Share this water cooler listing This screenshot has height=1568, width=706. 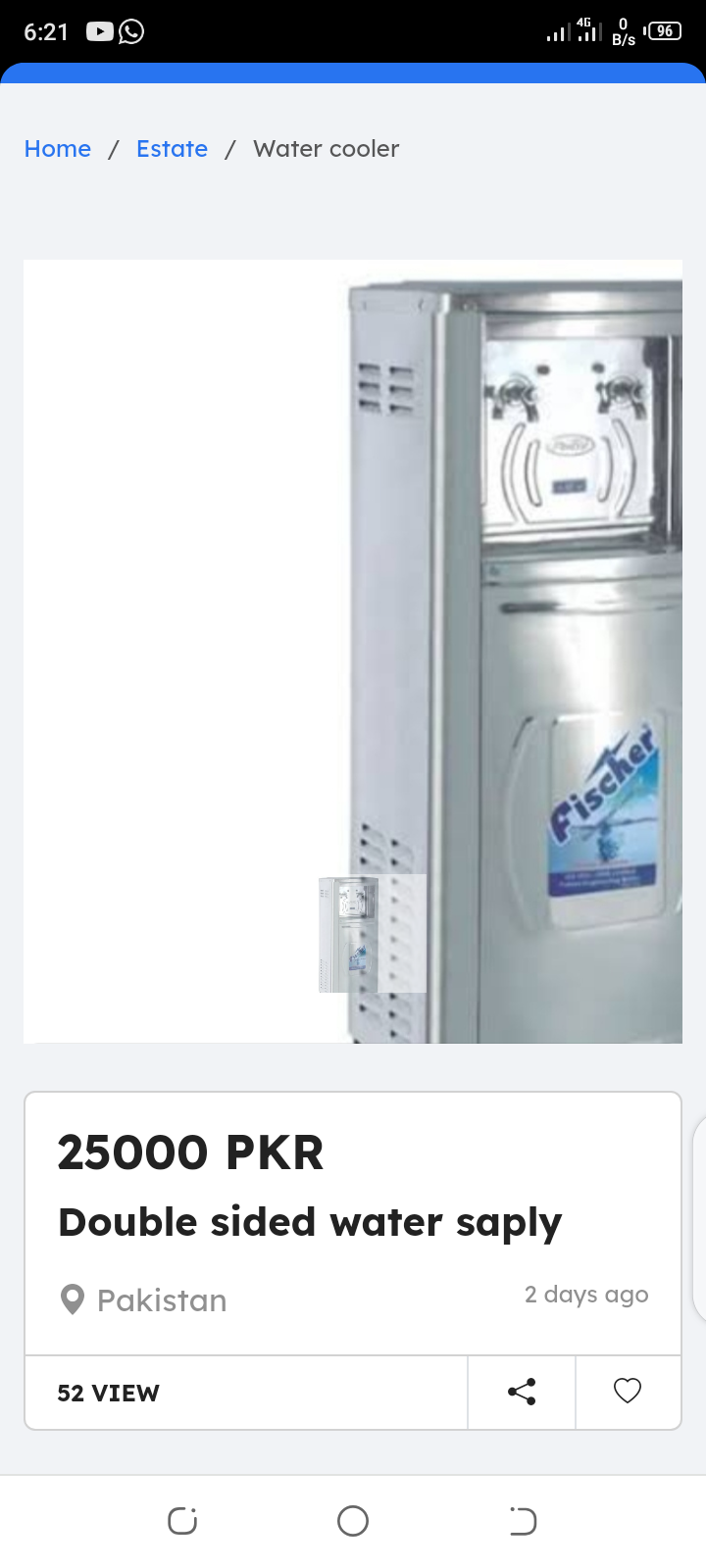click(522, 1392)
